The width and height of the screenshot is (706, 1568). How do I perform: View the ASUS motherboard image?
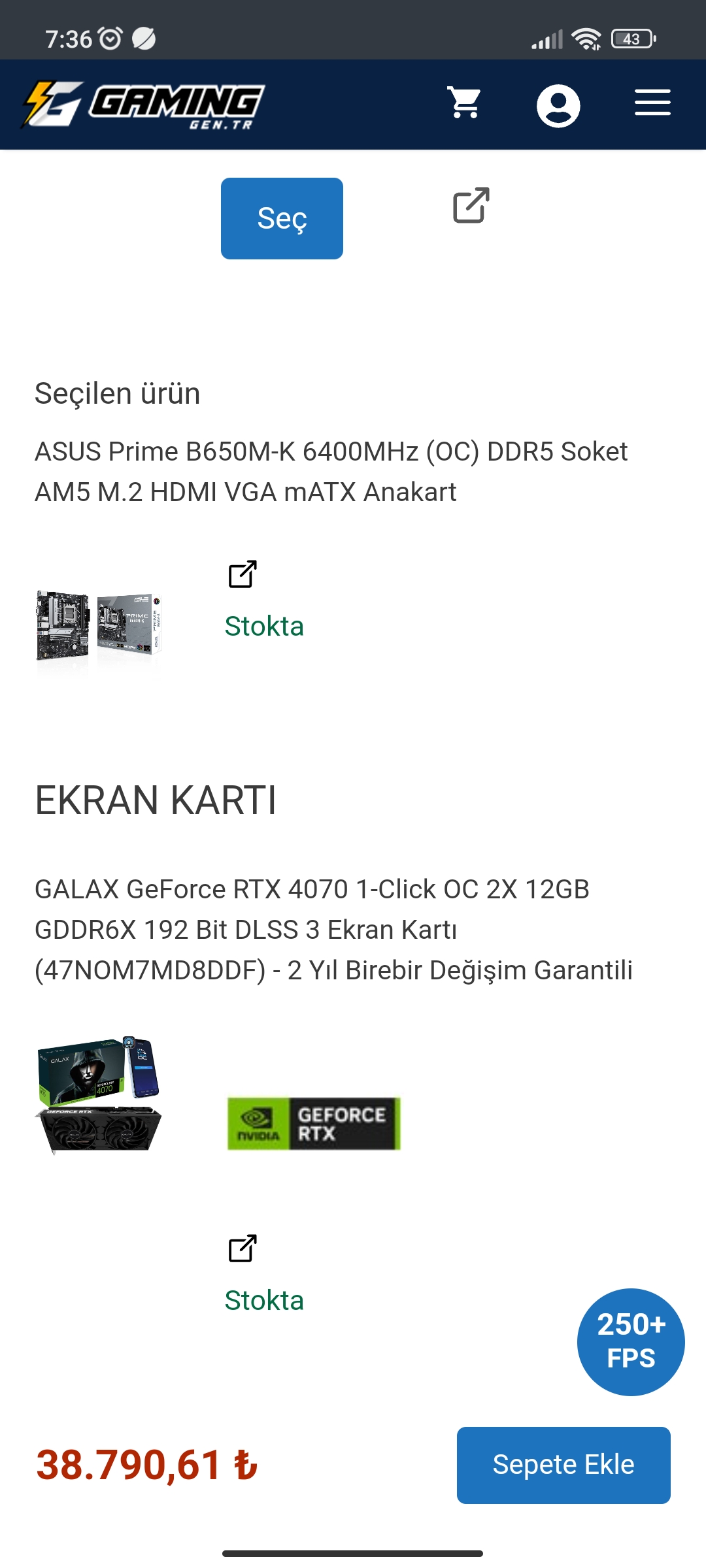coord(98,626)
